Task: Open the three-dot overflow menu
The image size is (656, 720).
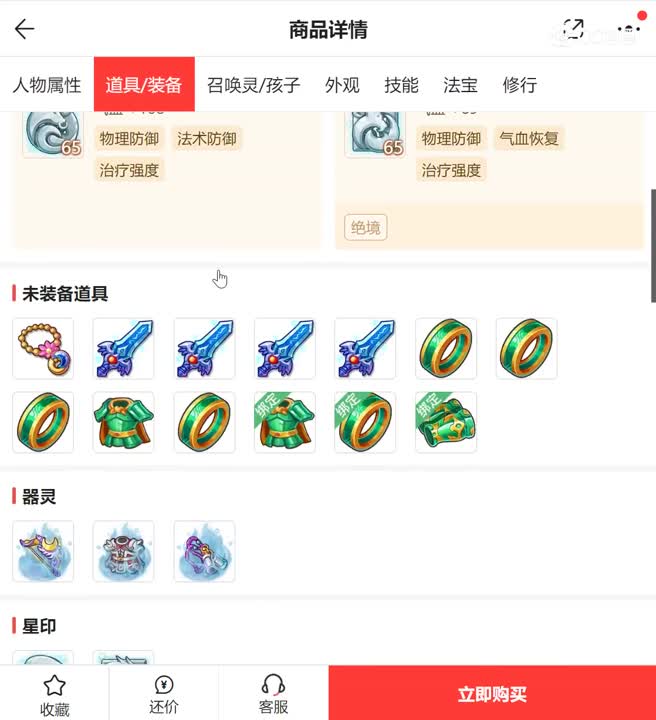Action: tap(628, 29)
